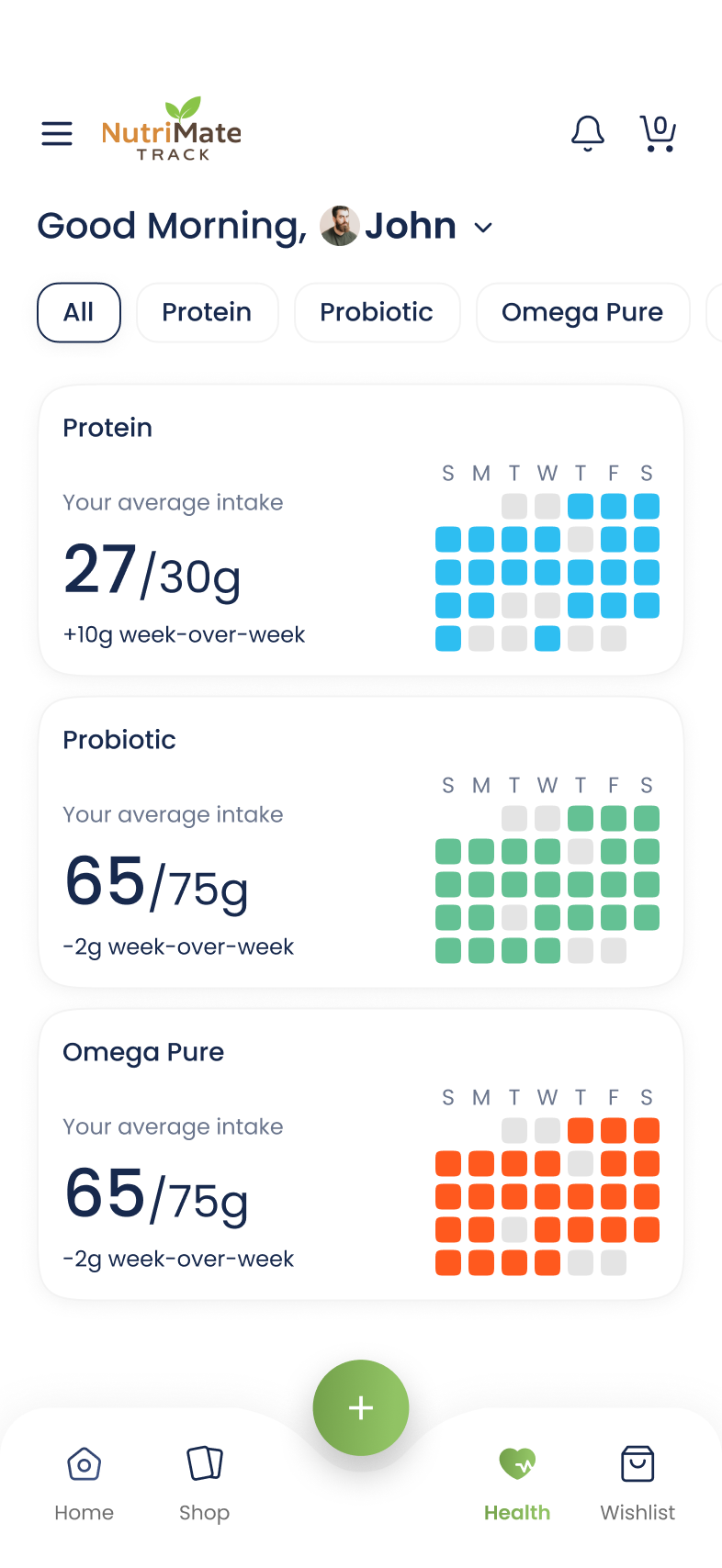Expand the John profile dropdown
This screenshot has width=722, height=1568.
click(x=483, y=228)
